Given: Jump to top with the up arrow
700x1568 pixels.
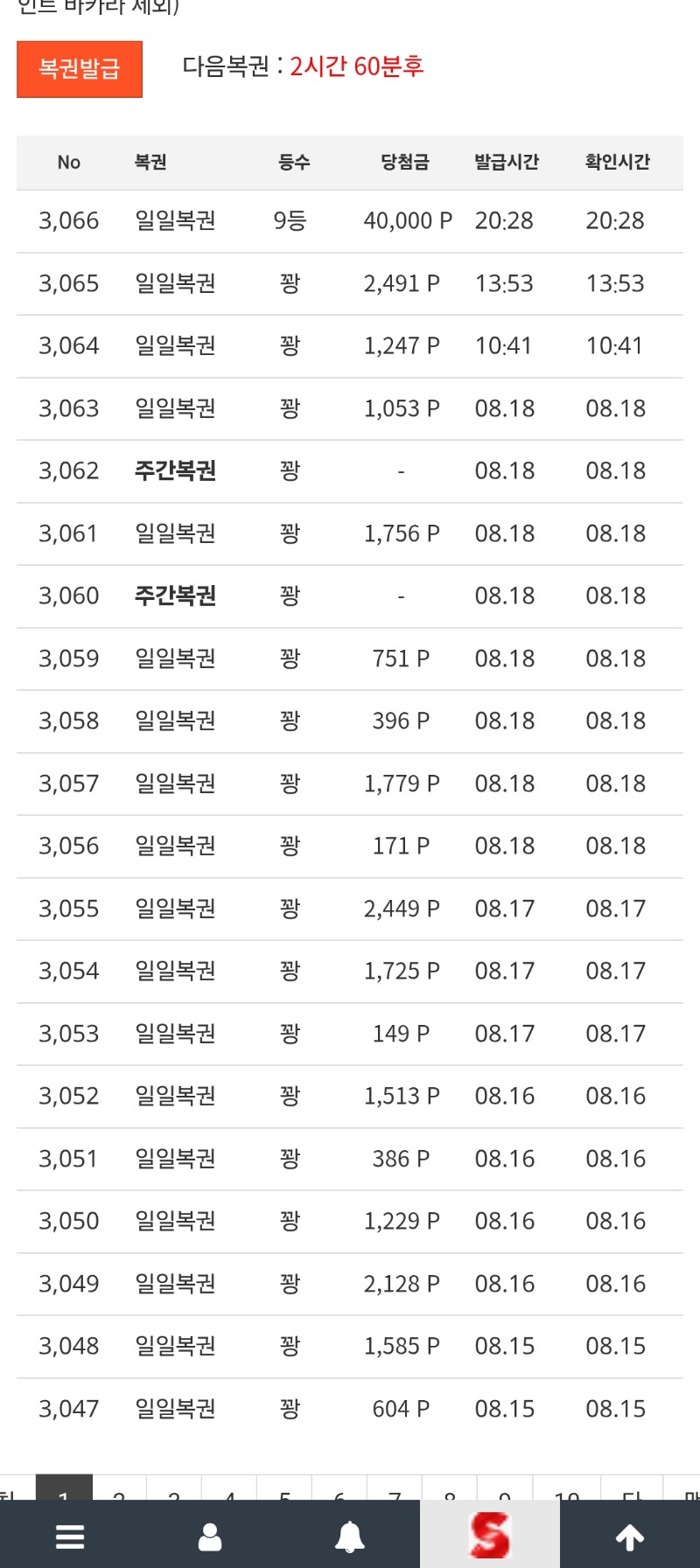Looking at the screenshot, I should coord(630,1537).
